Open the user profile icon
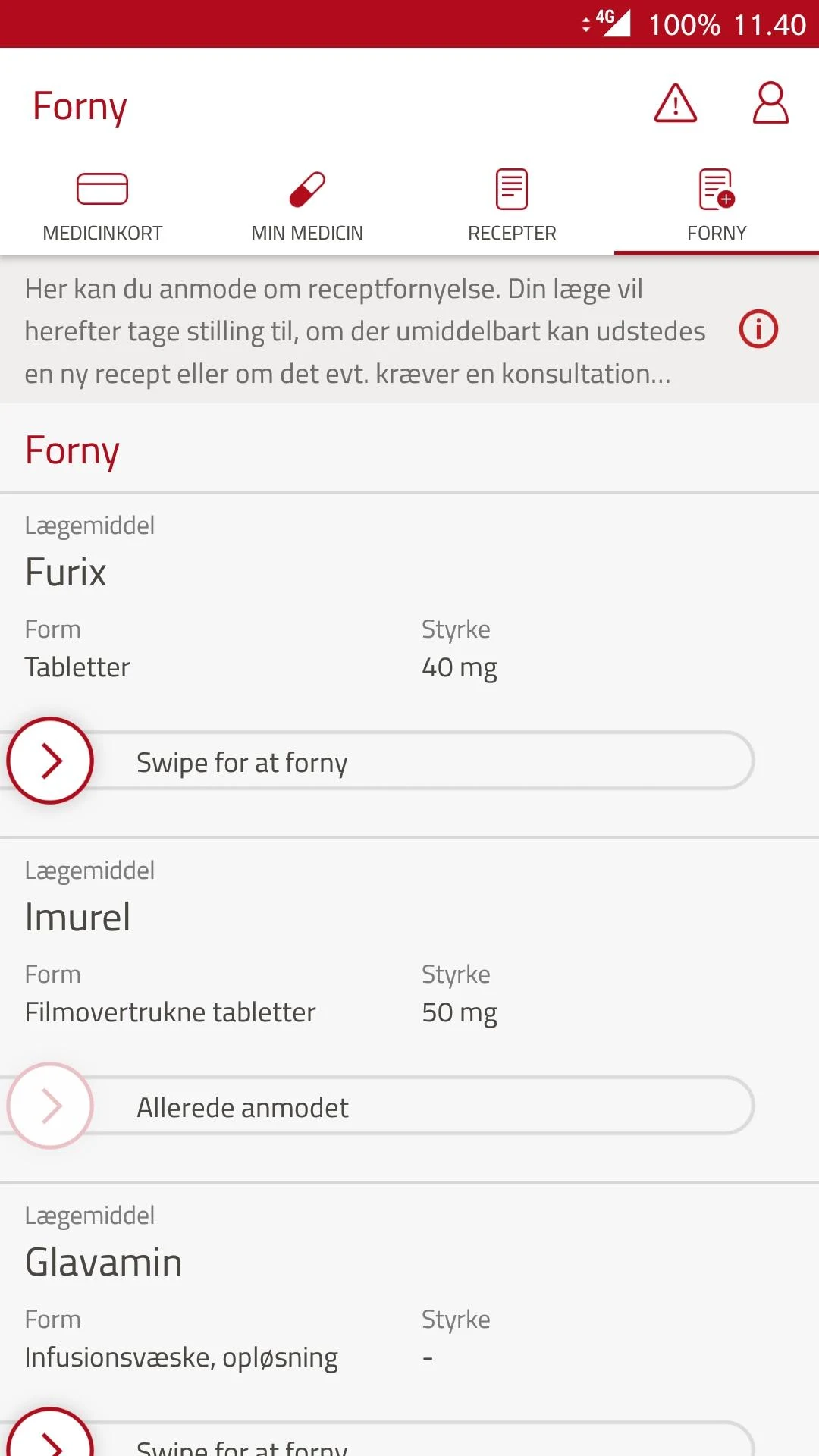 coord(770,103)
